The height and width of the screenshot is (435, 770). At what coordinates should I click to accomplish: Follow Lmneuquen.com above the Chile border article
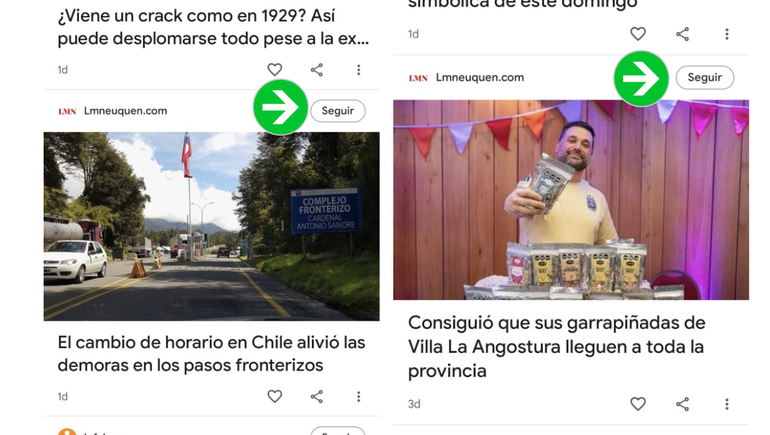click(x=337, y=111)
